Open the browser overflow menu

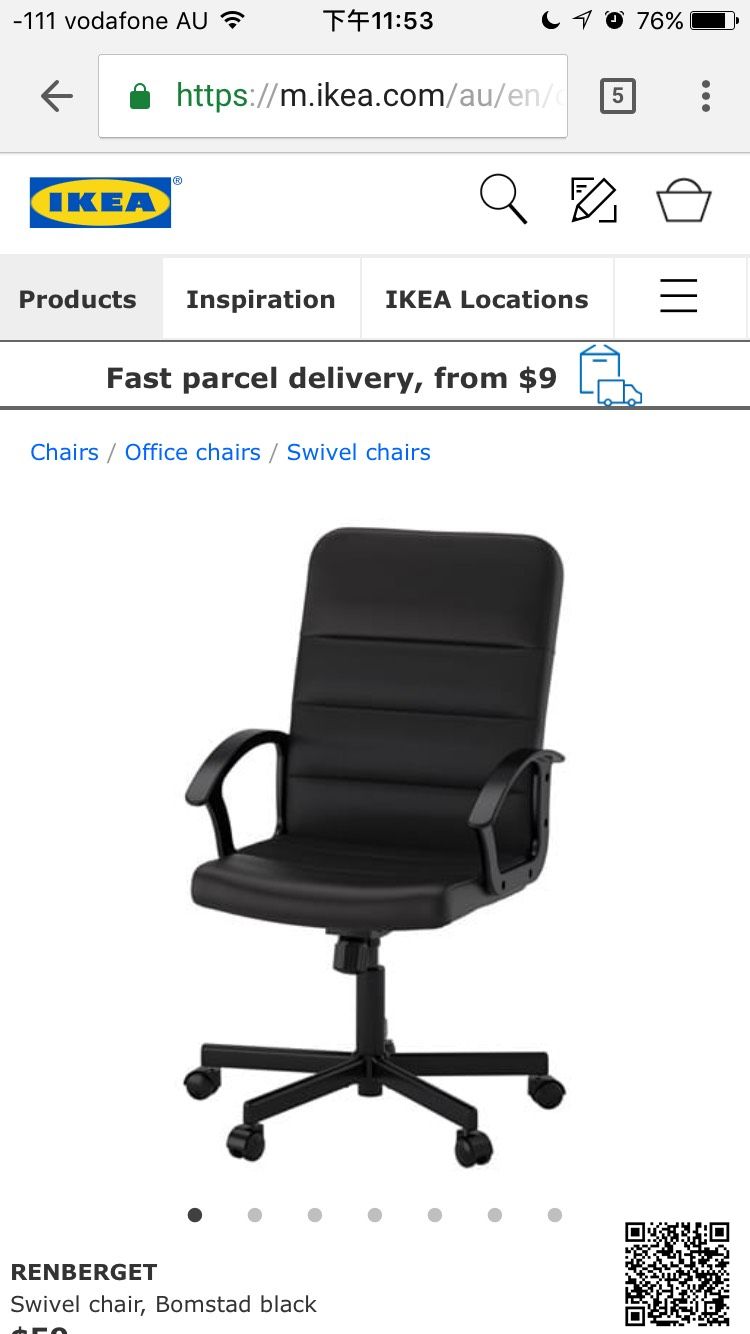coord(706,96)
